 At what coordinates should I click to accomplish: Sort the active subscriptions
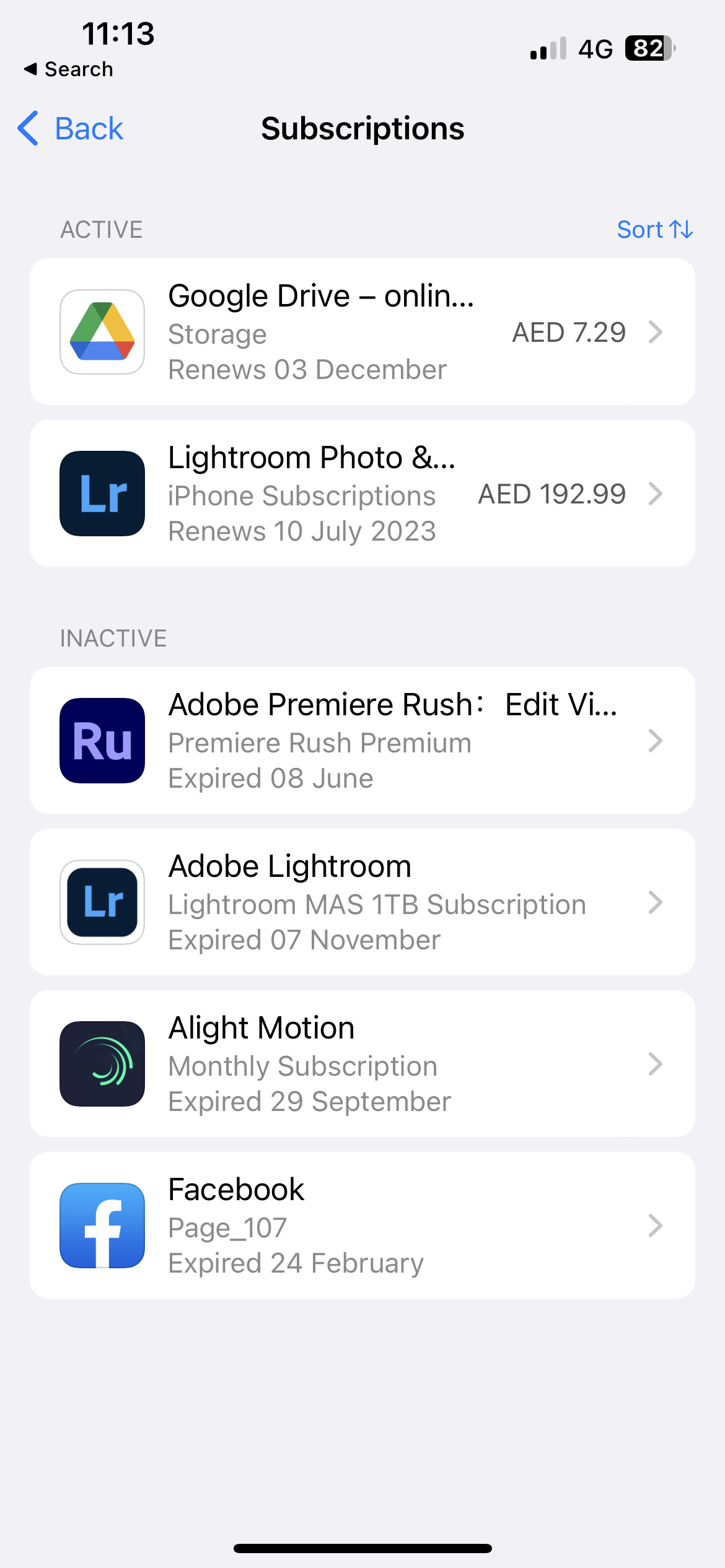pos(654,230)
